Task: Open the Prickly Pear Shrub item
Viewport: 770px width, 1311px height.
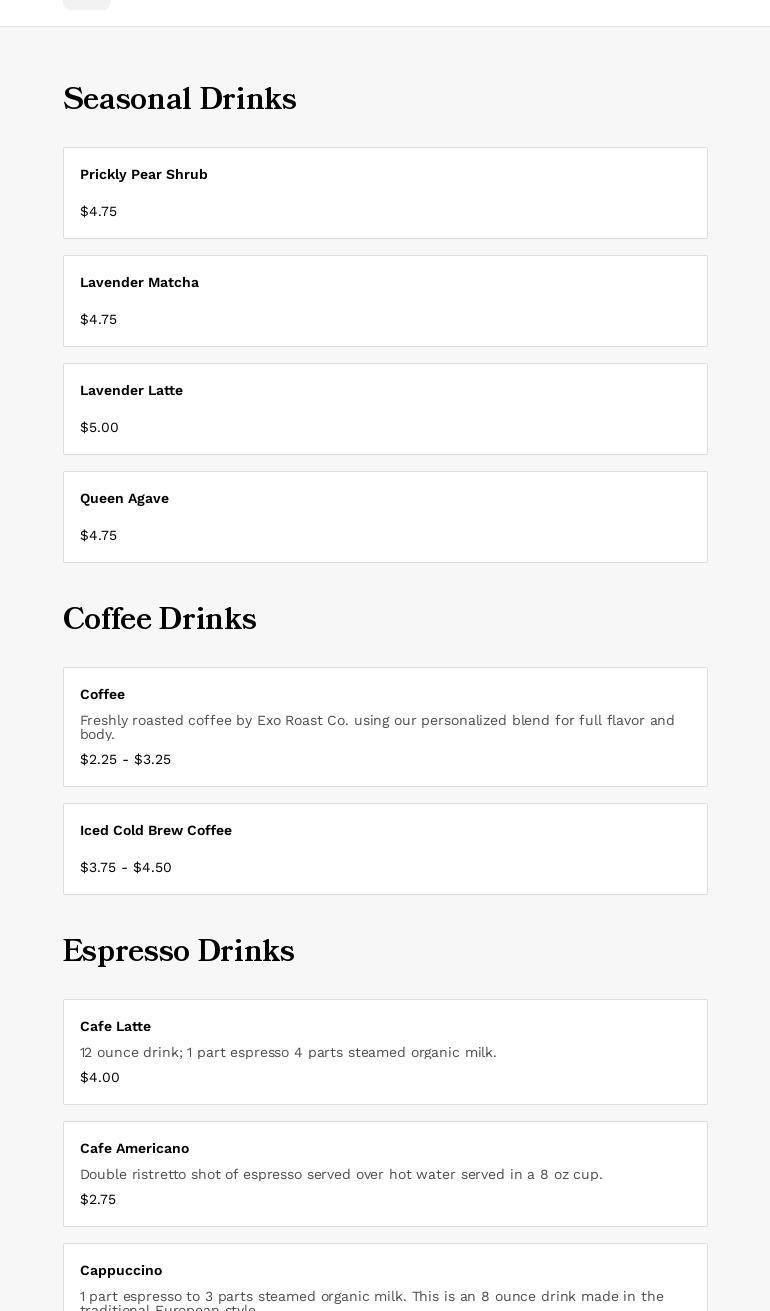Action: (x=385, y=193)
